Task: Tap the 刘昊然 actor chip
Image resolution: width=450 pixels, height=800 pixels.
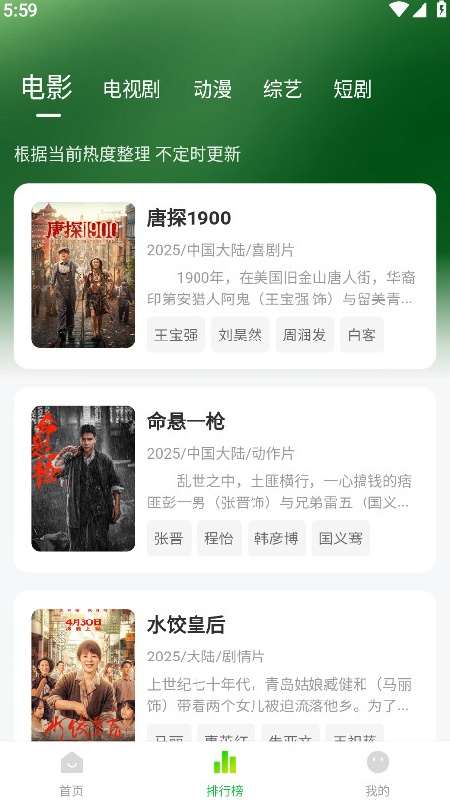Action: pos(240,335)
